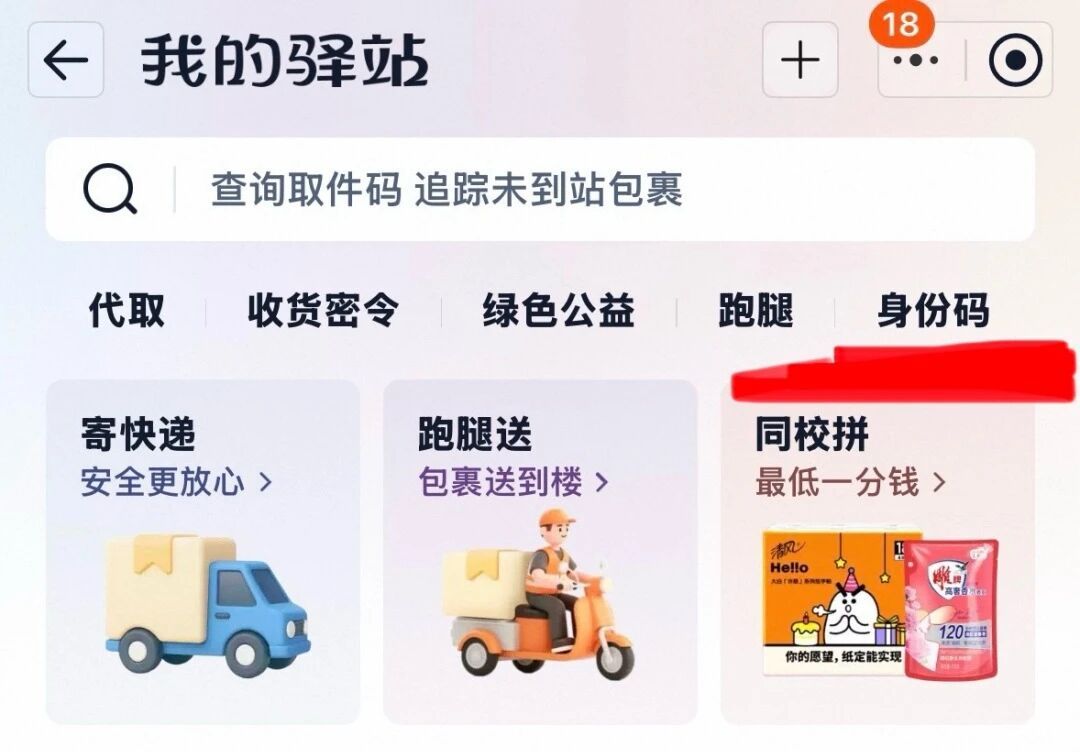Tap the plus add button
The height and width of the screenshot is (752, 1080).
pyautogui.click(x=800, y=61)
